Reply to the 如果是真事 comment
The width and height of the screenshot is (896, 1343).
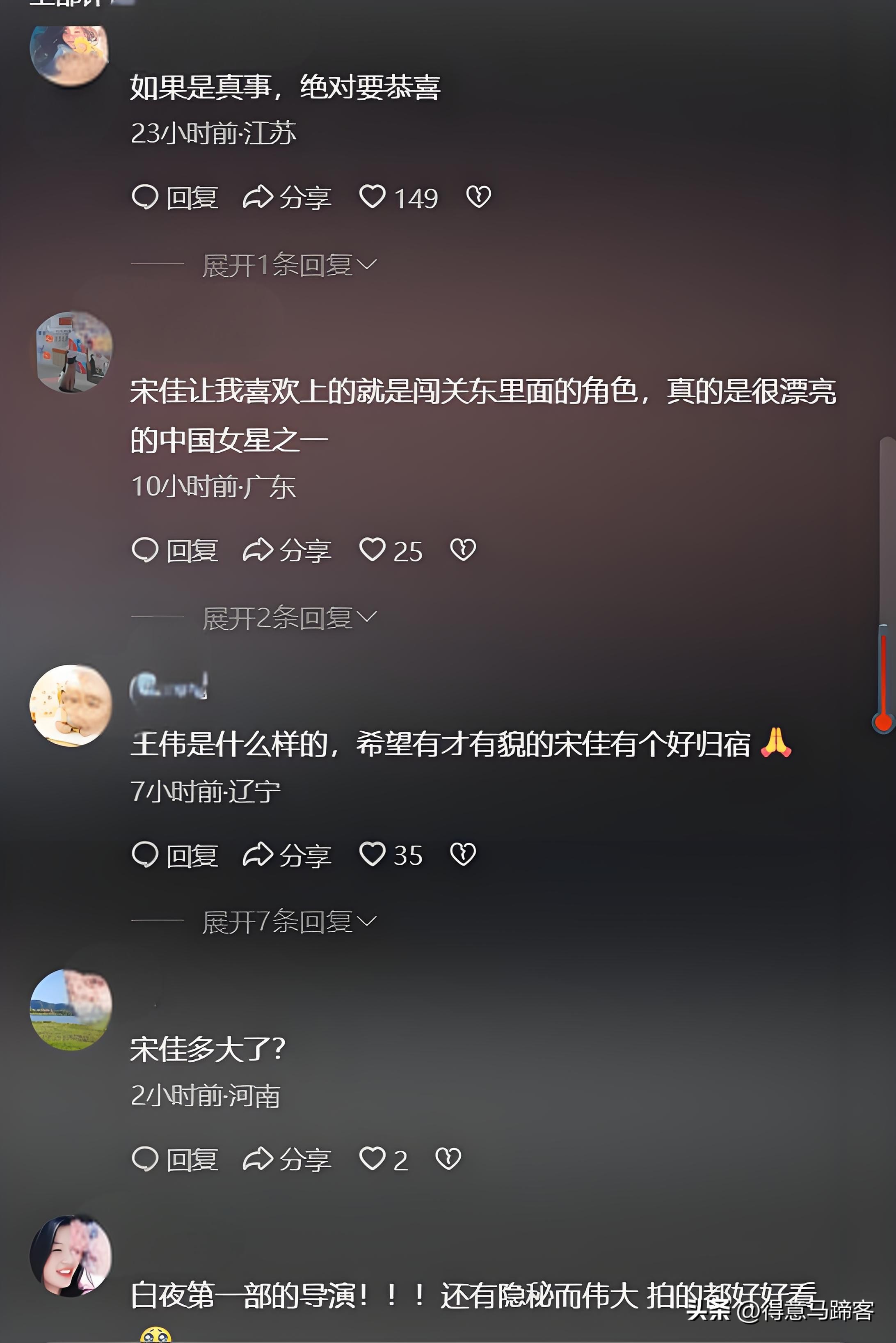pos(175,198)
